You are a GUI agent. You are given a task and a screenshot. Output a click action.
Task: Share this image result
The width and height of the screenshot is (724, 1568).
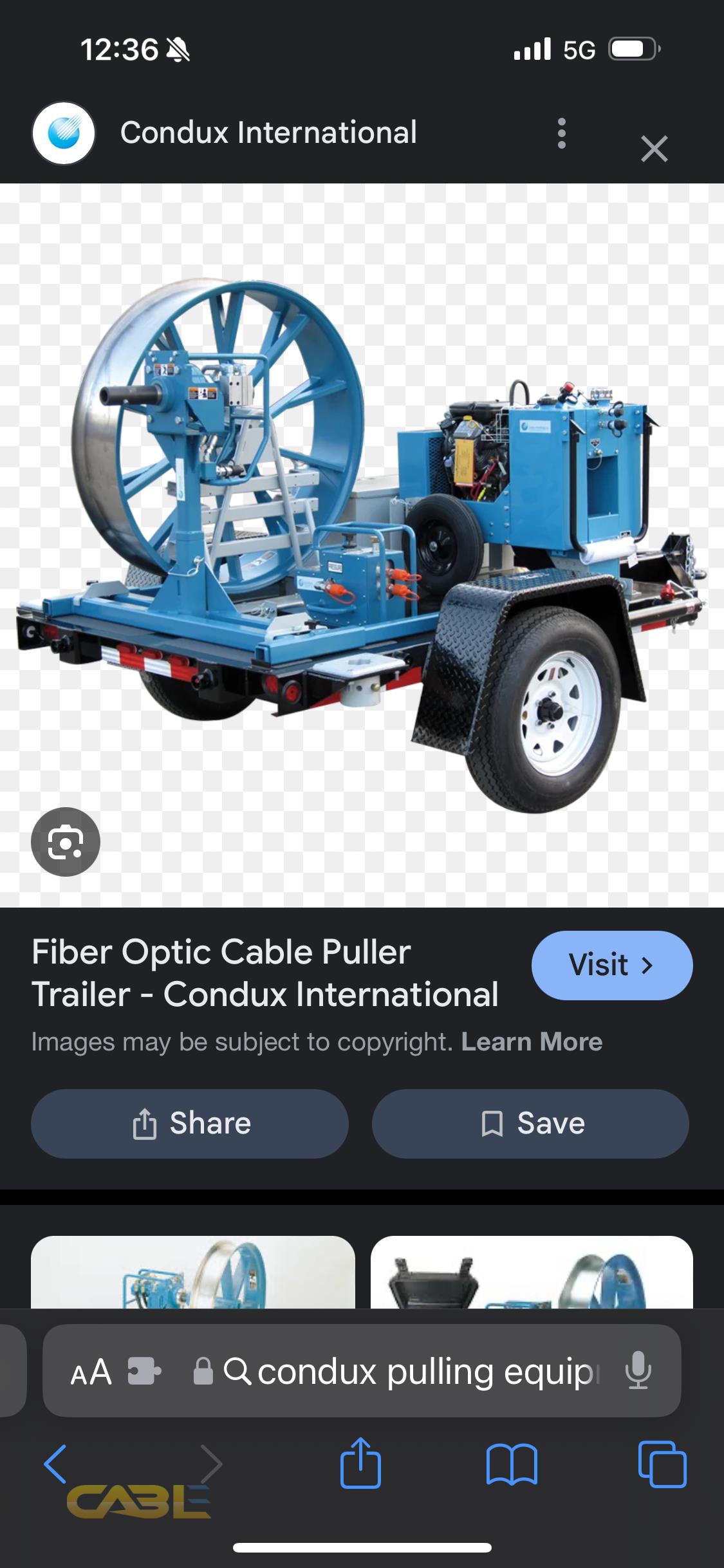190,1123
